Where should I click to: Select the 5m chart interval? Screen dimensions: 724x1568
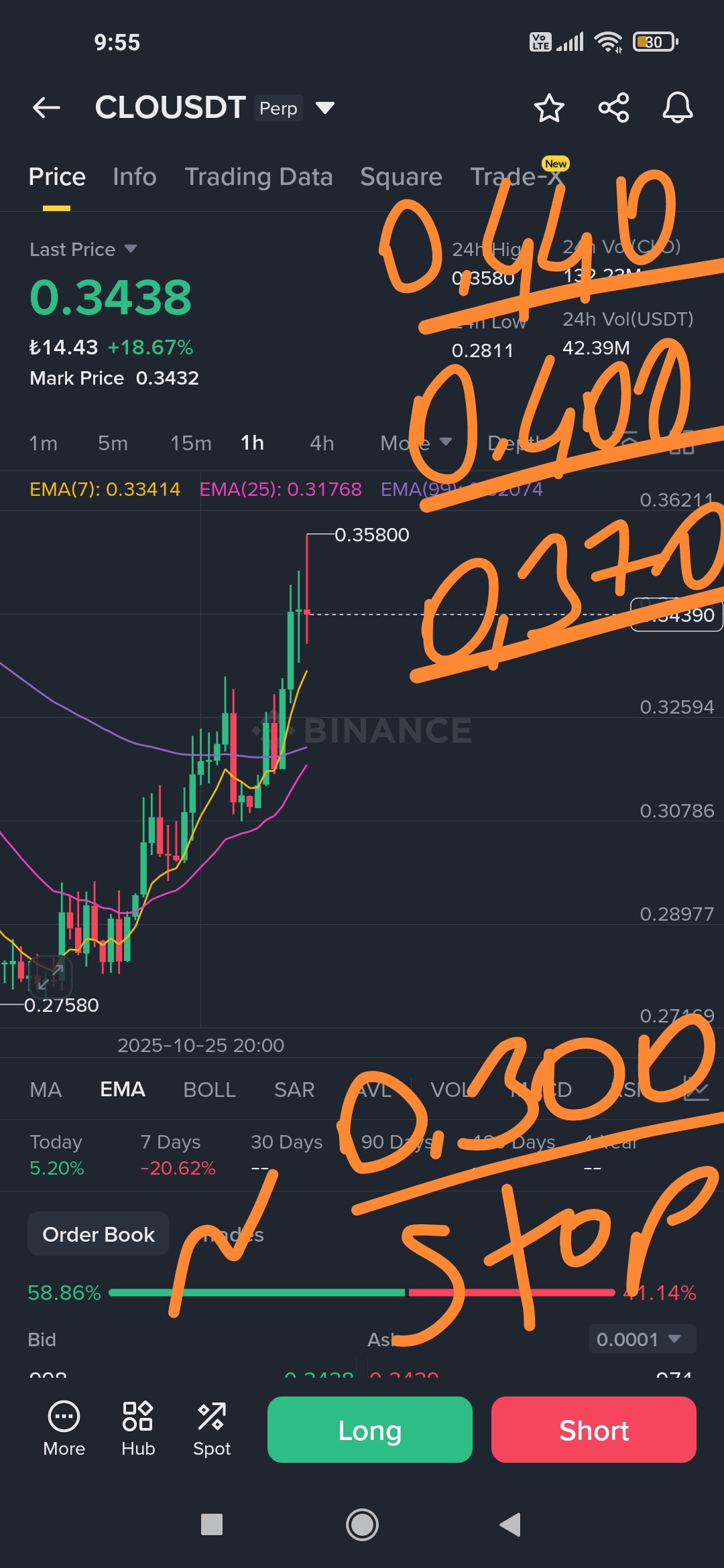click(x=113, y=443)
